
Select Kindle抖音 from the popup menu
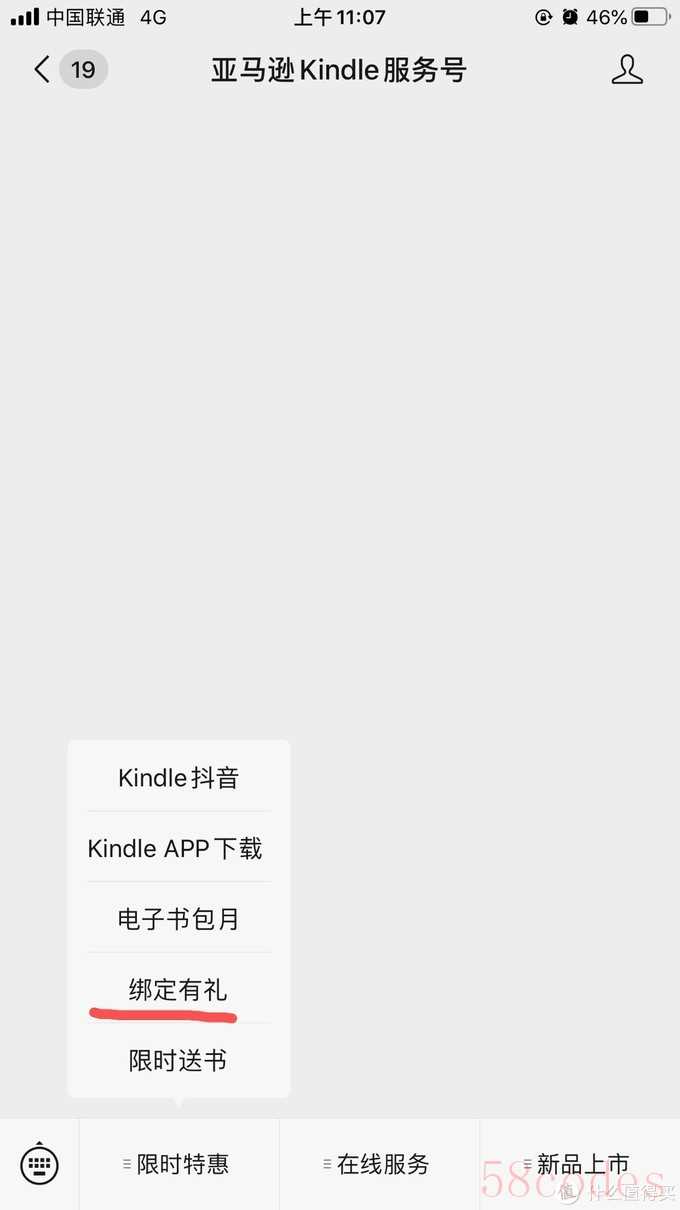pos(178,777)
